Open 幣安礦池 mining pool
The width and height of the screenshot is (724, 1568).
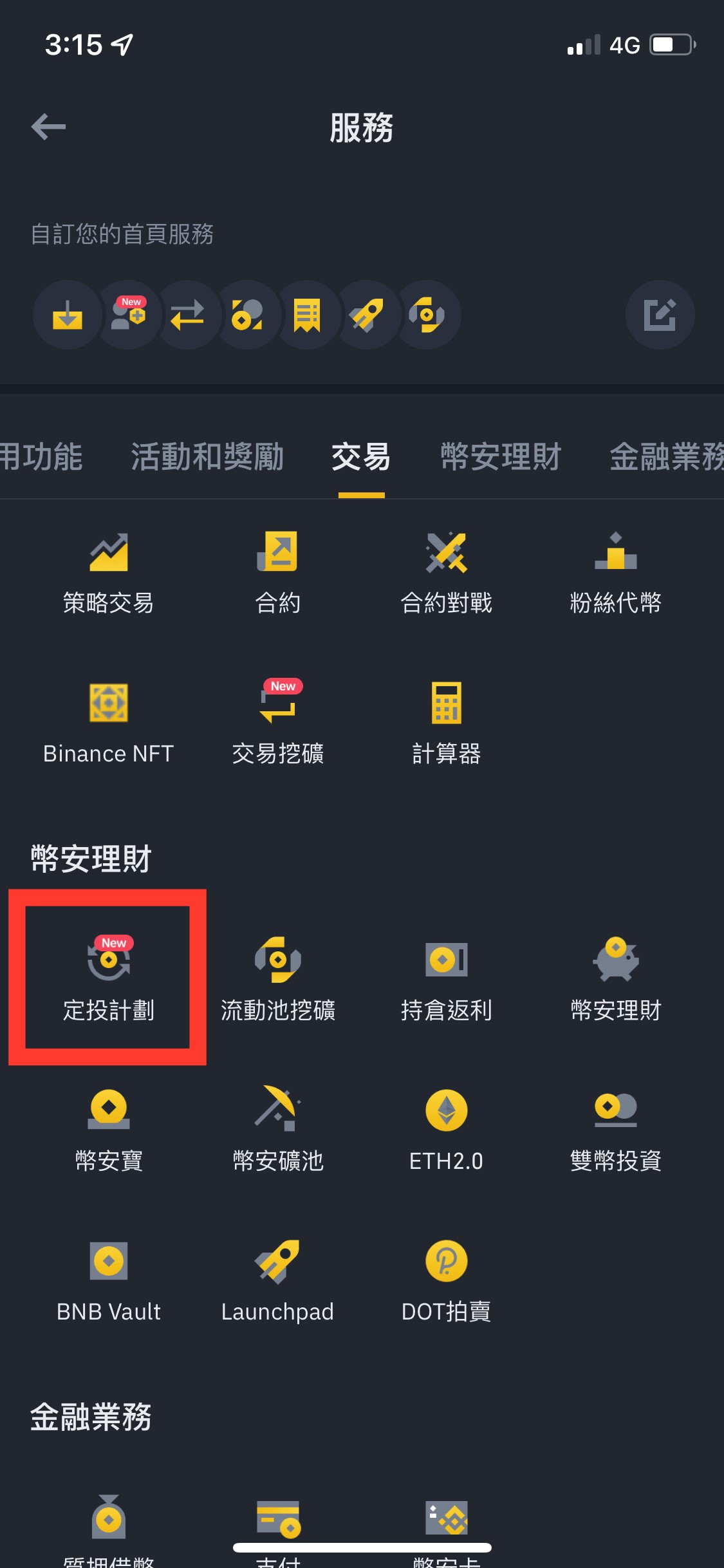pos(277,1130)
